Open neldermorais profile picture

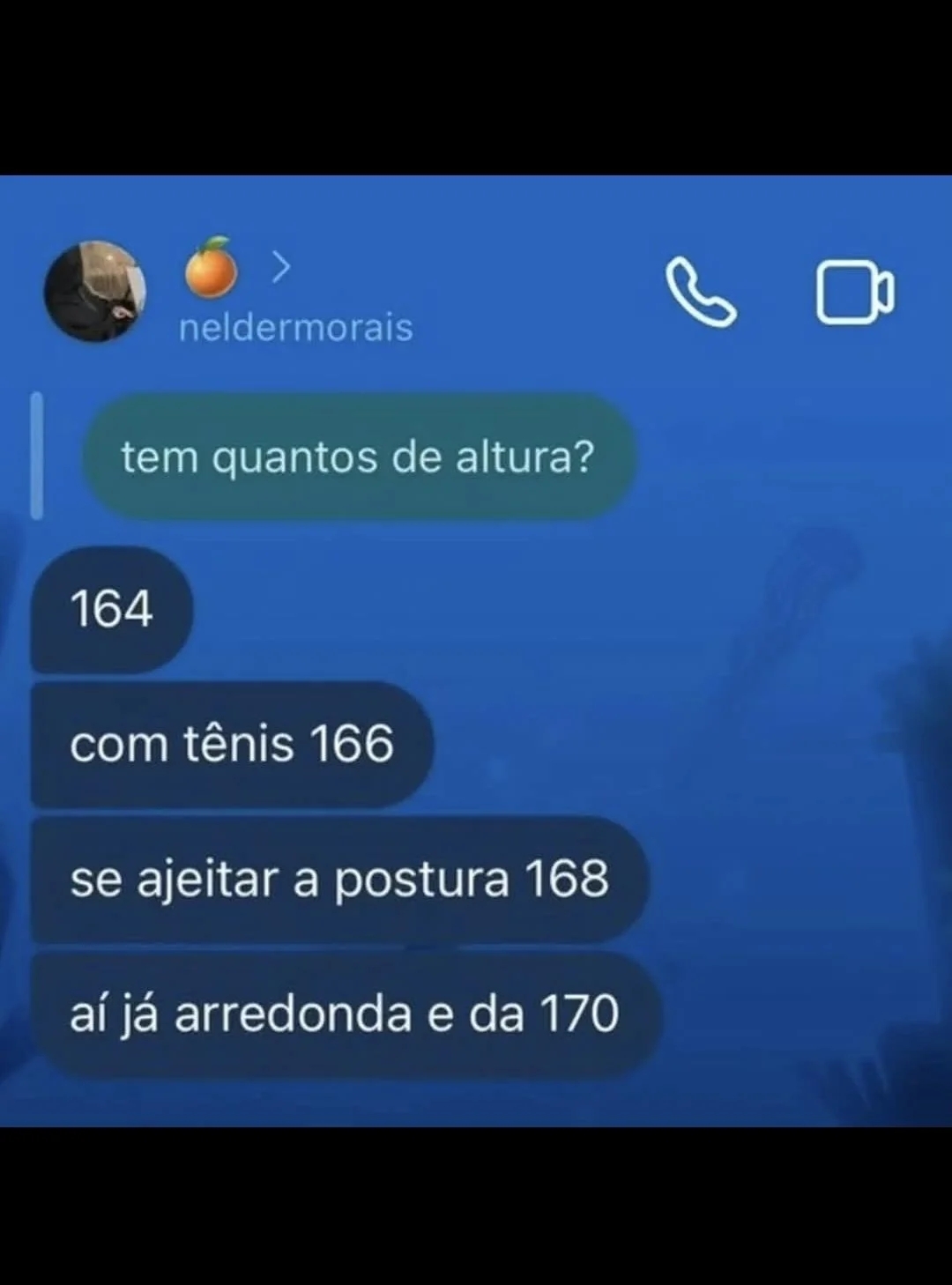[94, 291]
